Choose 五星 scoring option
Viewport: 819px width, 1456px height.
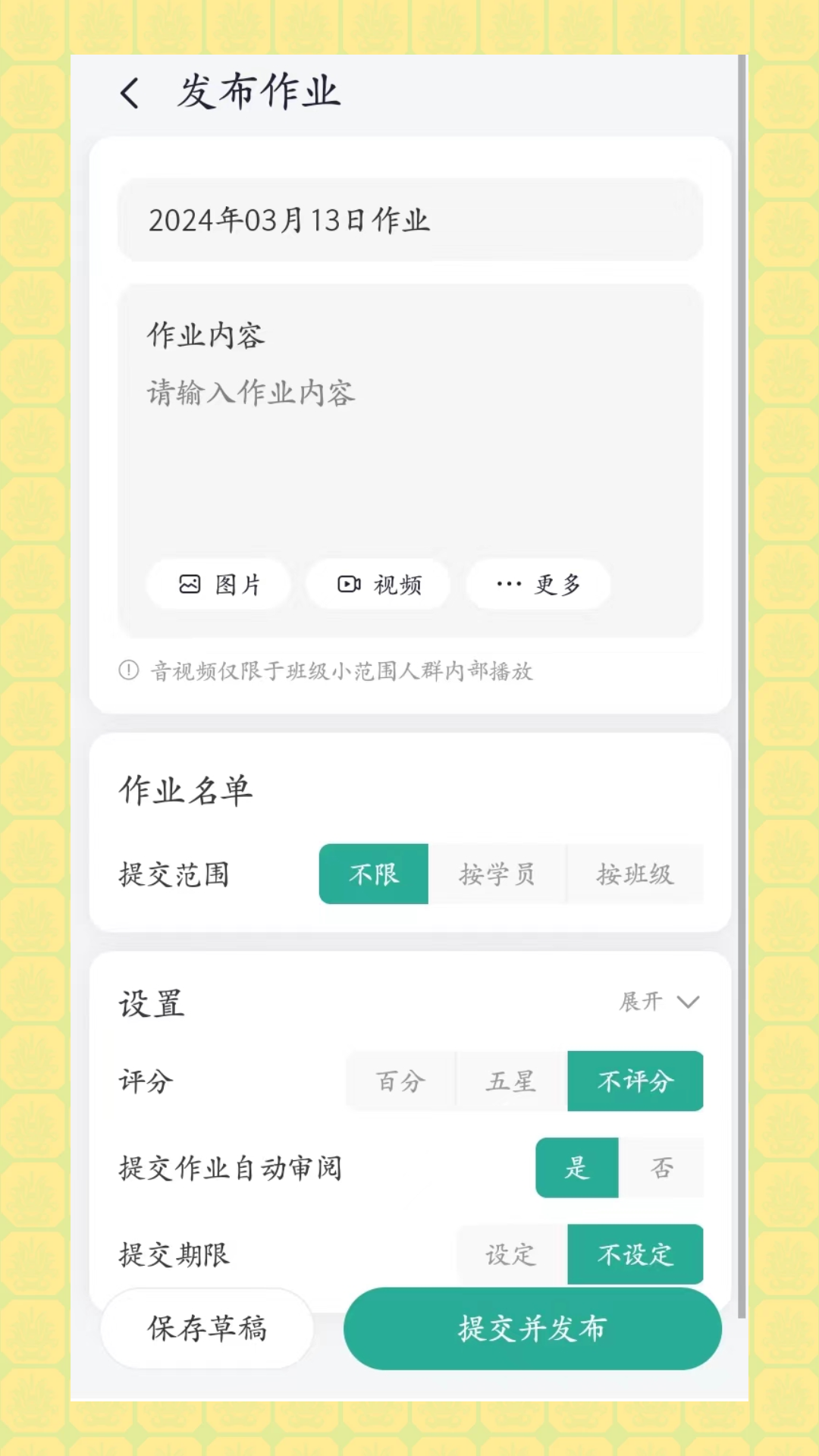click(x=511, y=1081)
